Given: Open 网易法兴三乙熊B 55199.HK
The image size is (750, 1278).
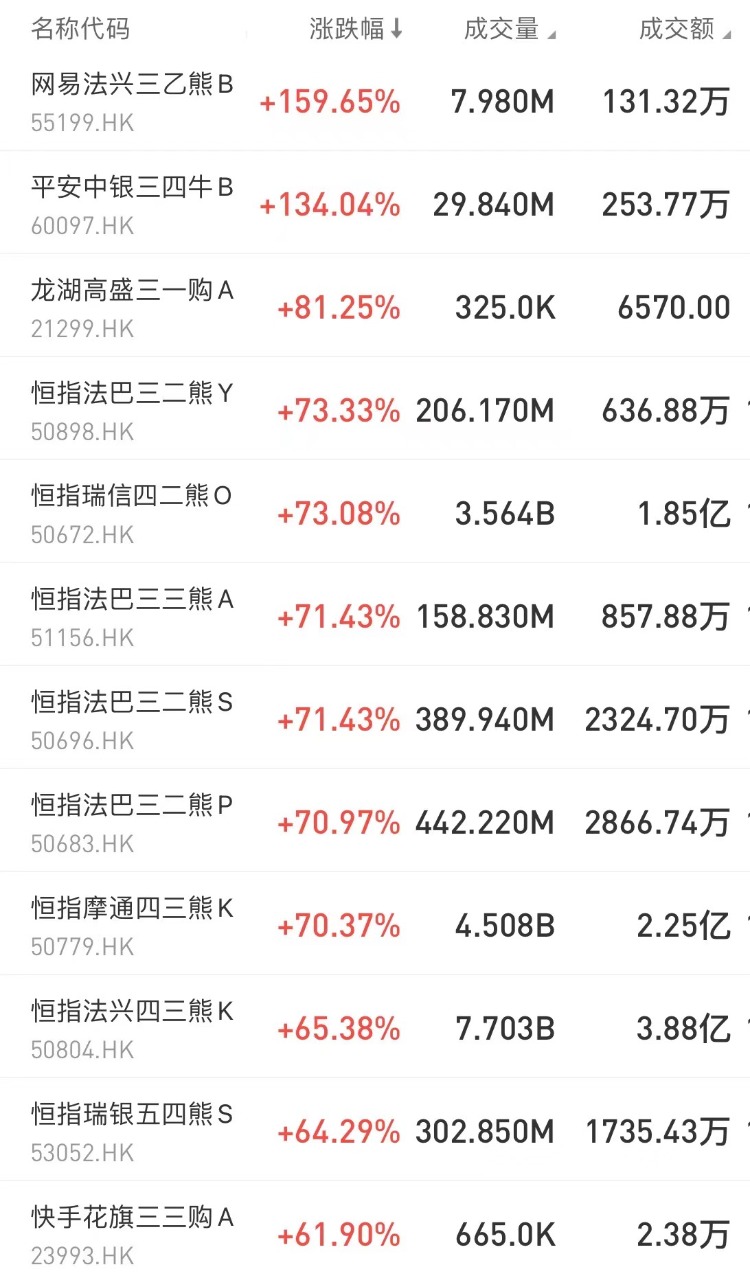Looking at the screenshot, I should [375, 102].
